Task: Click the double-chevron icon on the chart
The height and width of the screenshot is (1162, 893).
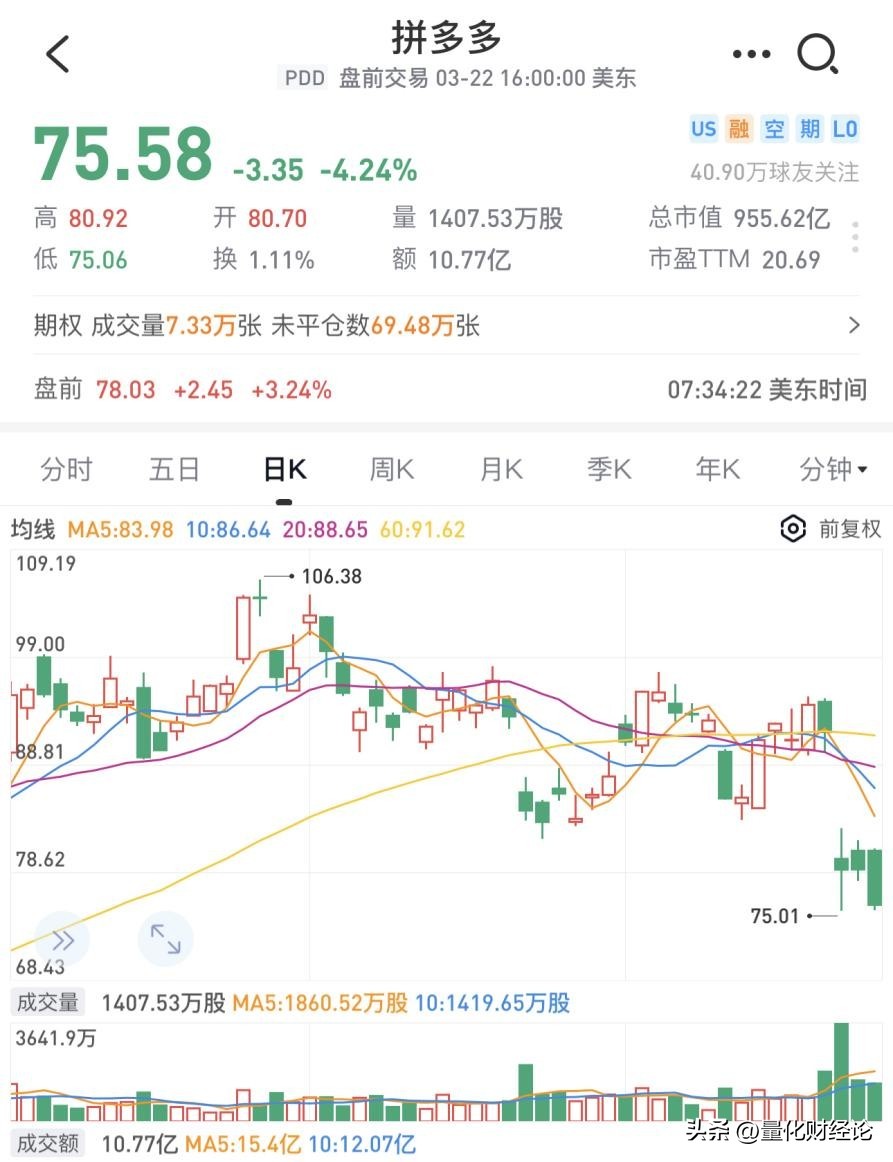Action: click(x=64, y=938)
